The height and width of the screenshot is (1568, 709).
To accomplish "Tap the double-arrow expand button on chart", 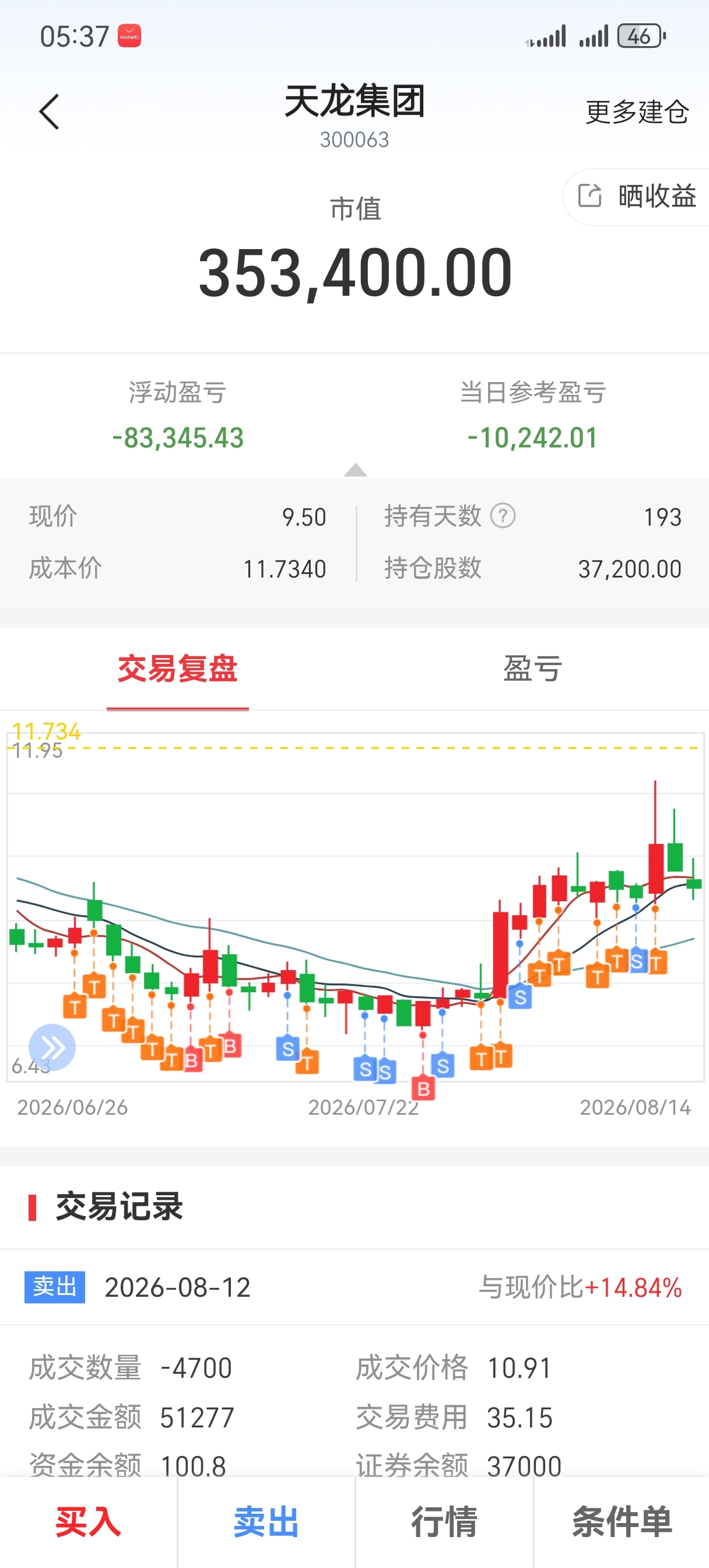I will (52, 1048).
